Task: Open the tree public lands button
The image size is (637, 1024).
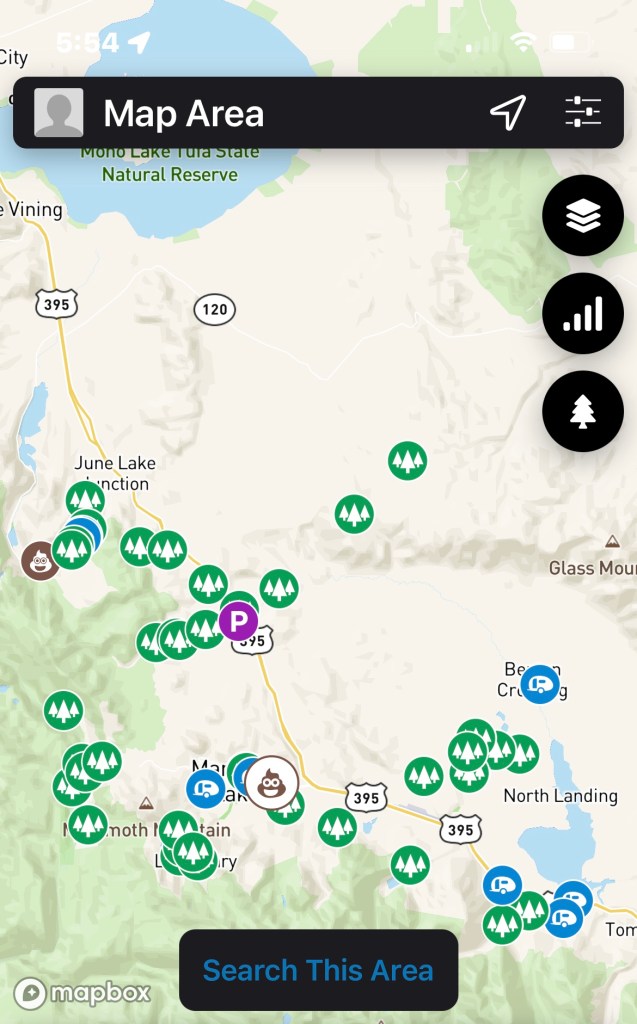Action: point(583,411)
